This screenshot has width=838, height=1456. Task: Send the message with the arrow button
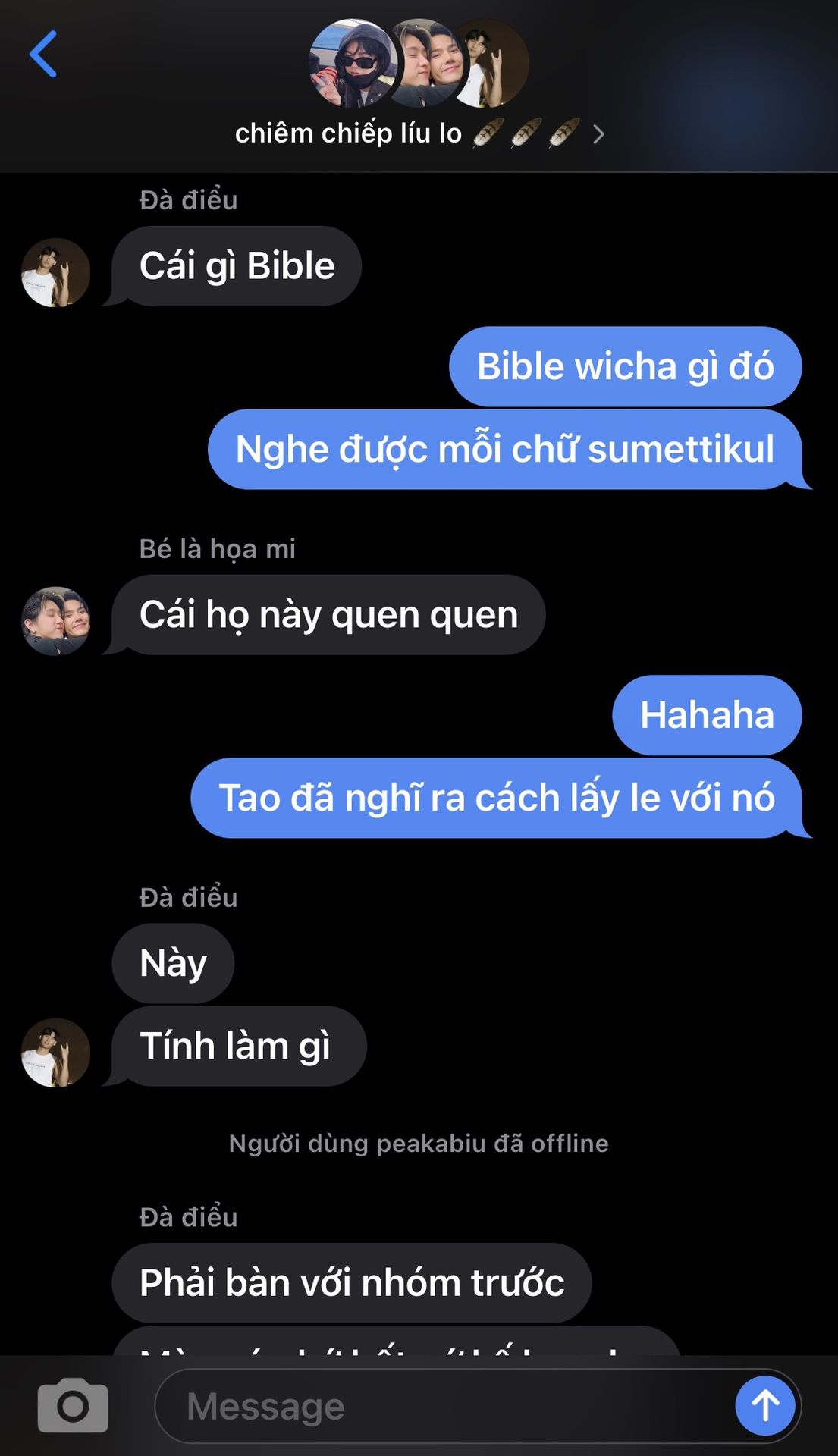point(764,1406)
